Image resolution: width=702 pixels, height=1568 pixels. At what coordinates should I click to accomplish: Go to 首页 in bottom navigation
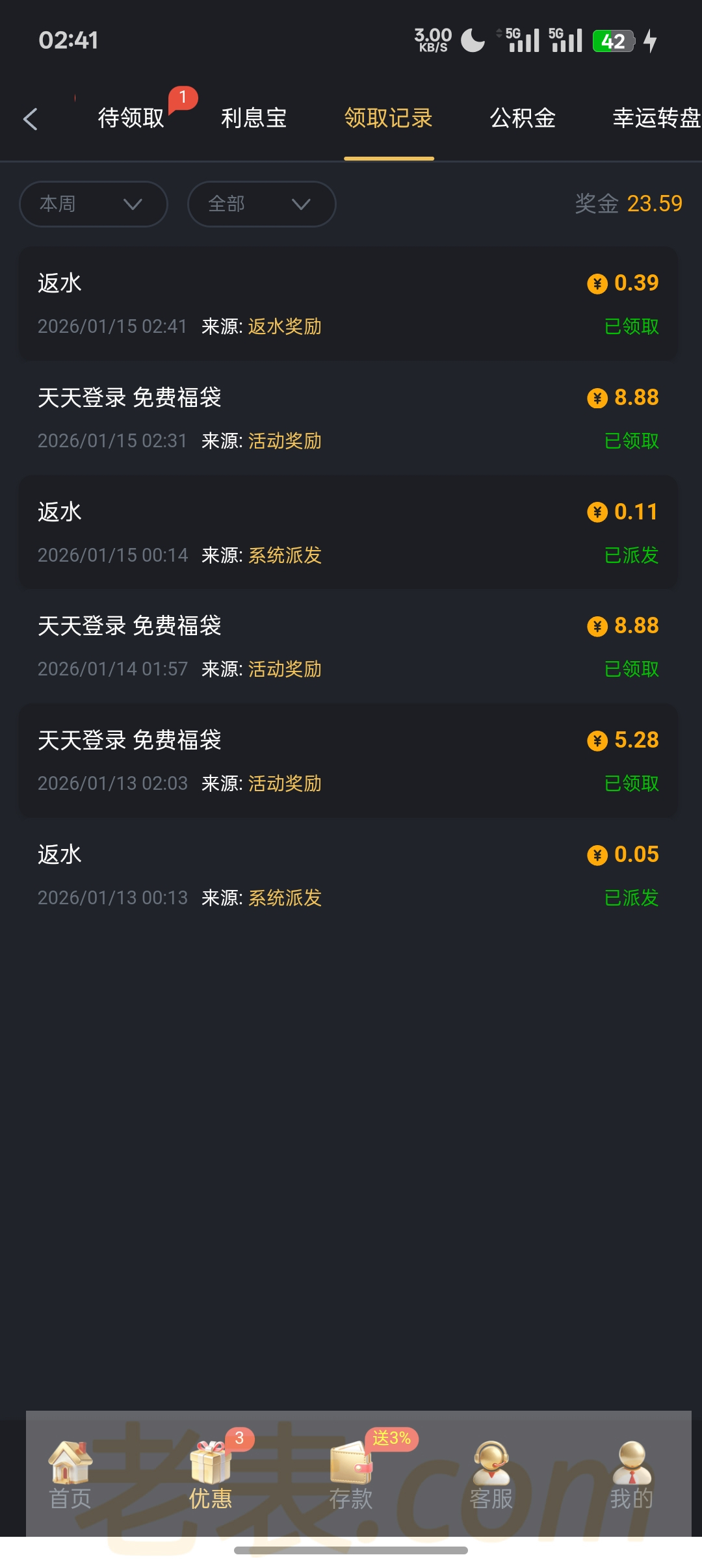tap(70, 1476)
